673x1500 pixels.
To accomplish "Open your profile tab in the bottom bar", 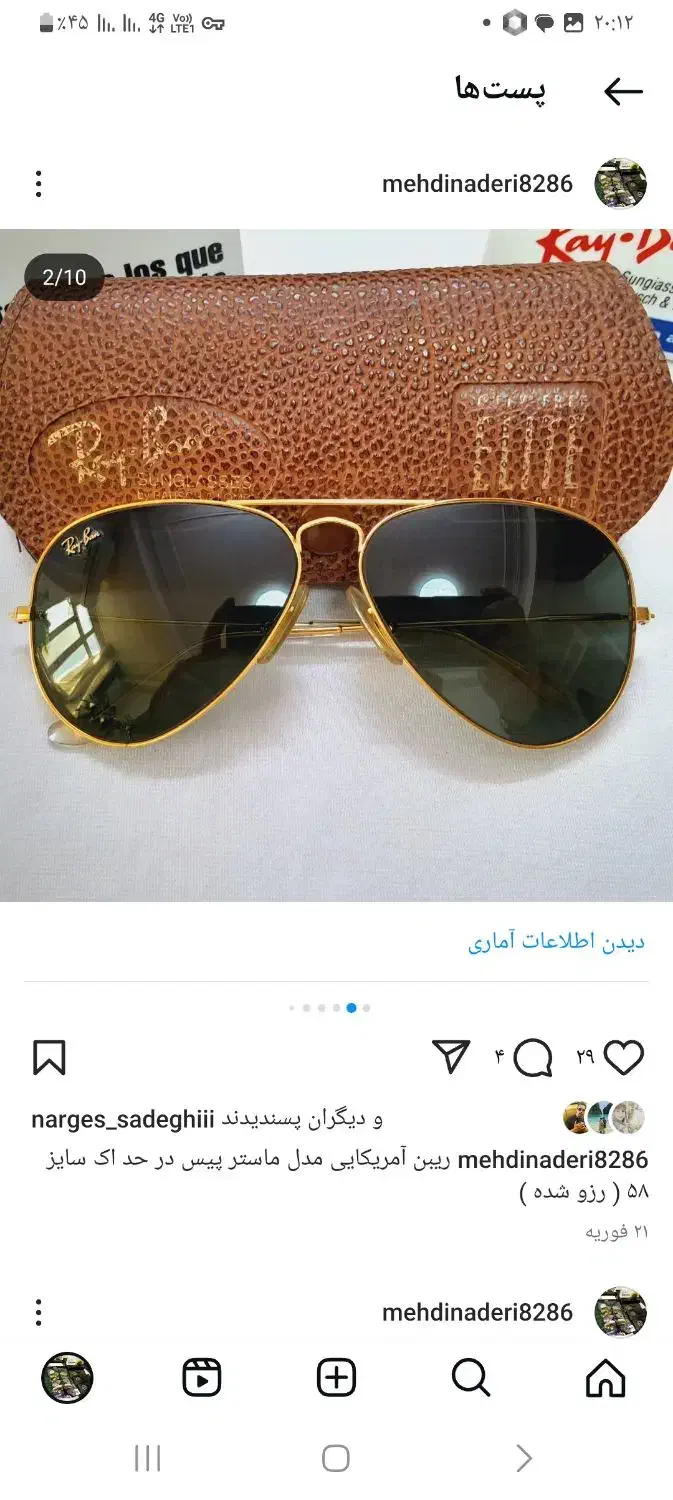I will pyautogui.click(x=67, y=1378).
